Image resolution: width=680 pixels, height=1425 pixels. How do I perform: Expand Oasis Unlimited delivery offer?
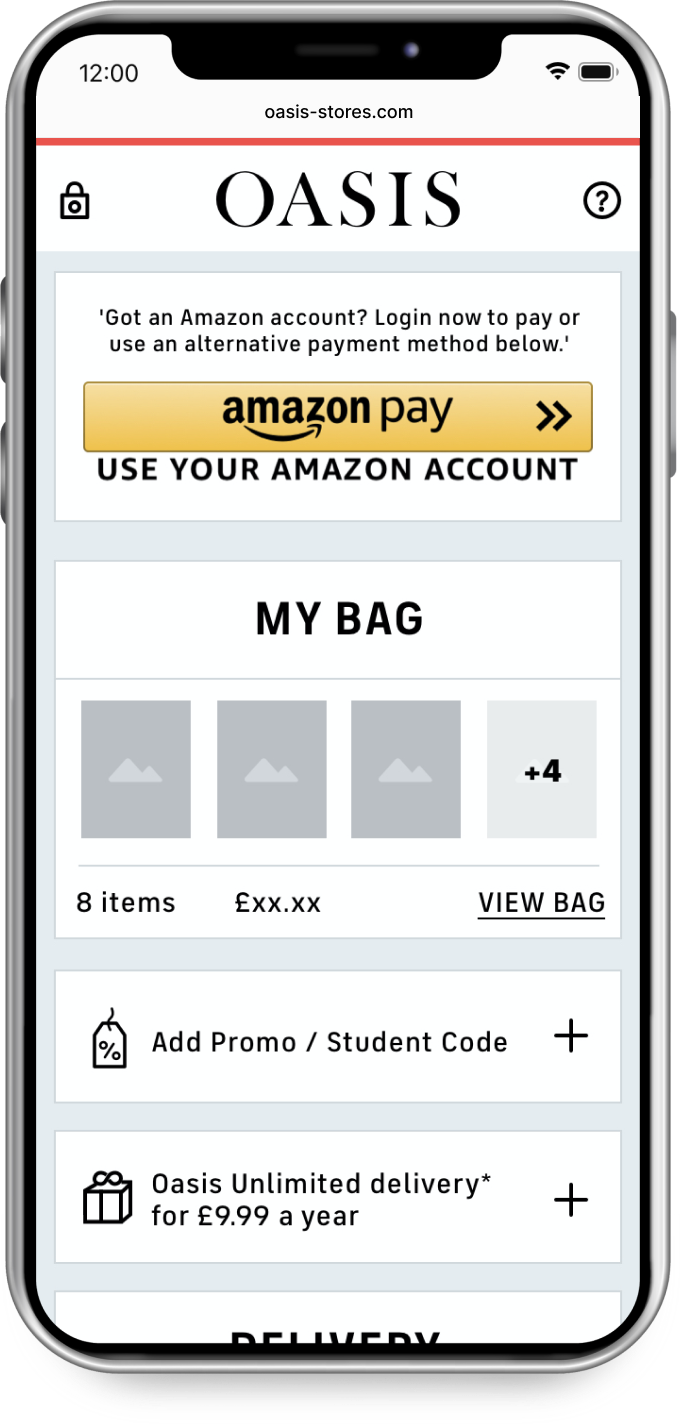click(x=571, y=1199)
